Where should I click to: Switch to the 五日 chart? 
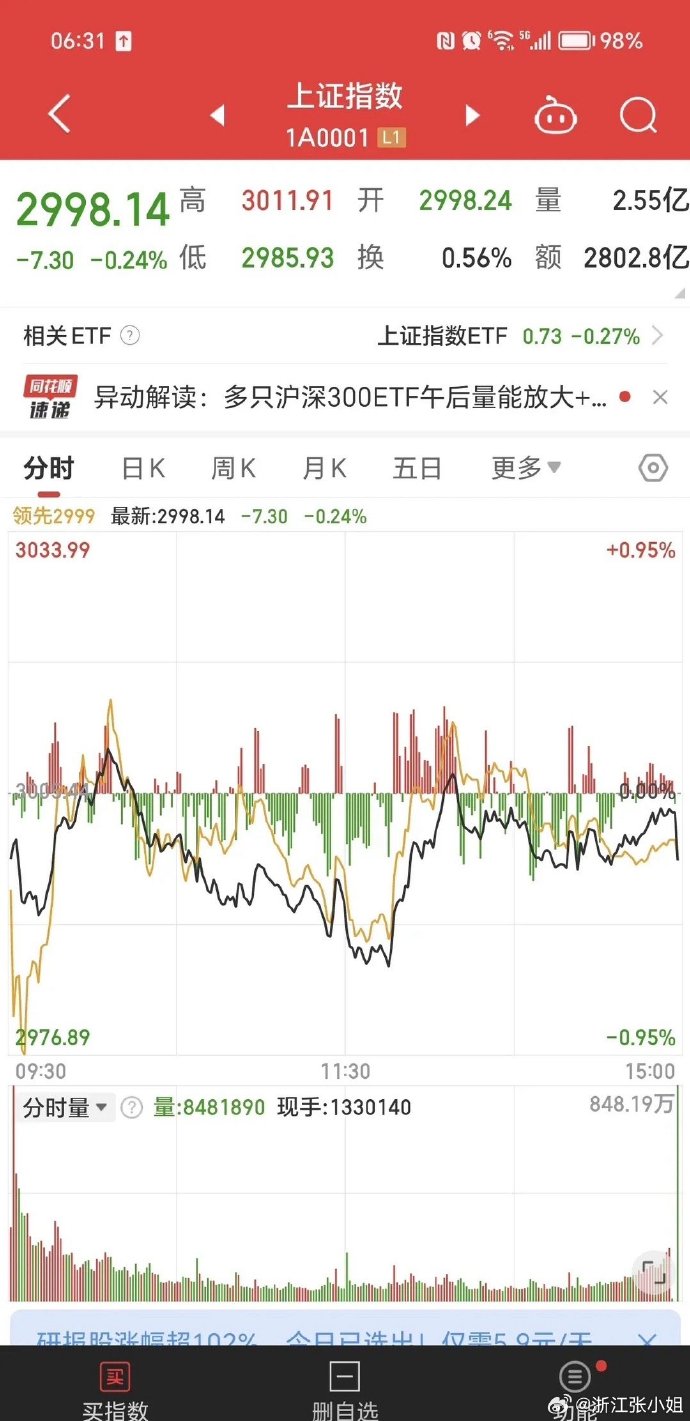(x=417, y=468)
